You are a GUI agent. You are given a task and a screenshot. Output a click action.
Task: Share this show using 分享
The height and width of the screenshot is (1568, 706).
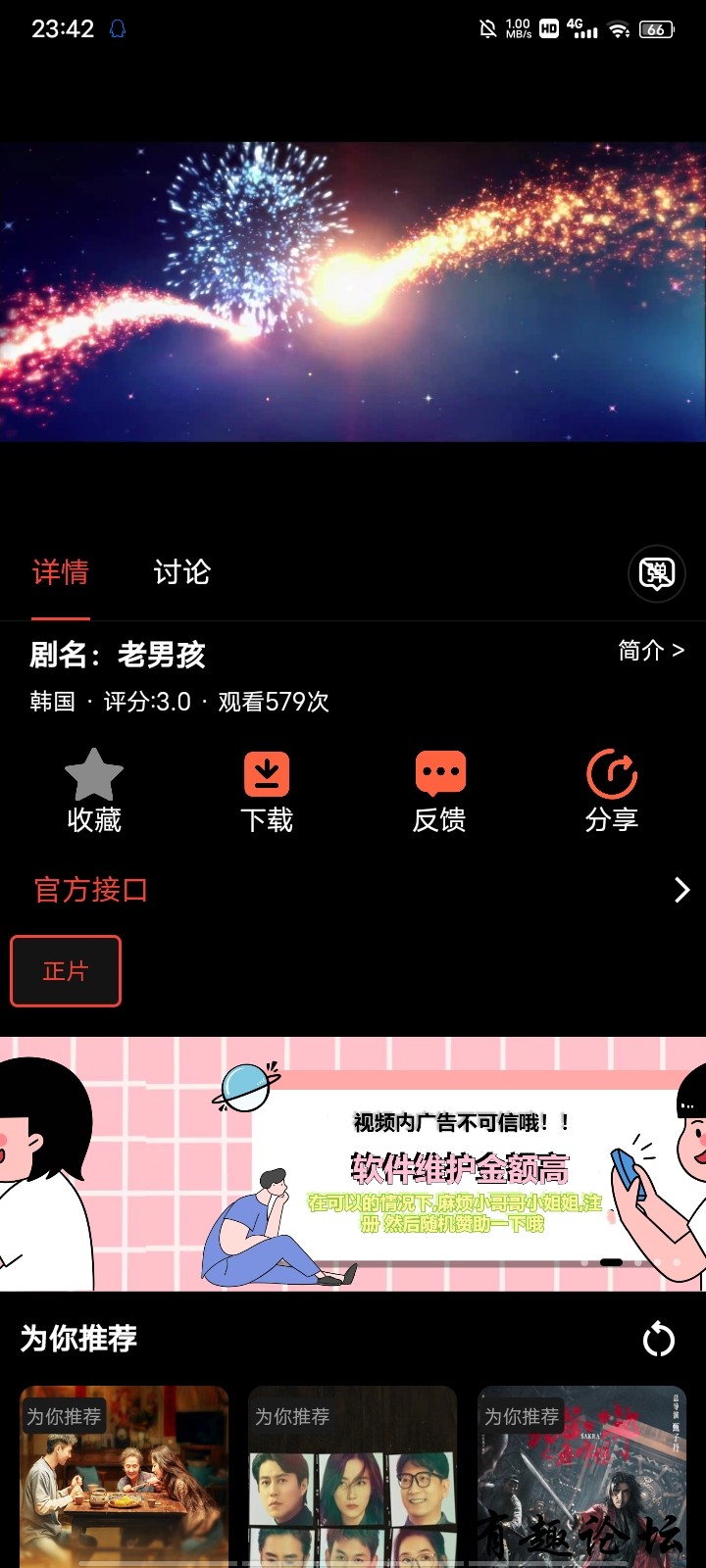612,792
